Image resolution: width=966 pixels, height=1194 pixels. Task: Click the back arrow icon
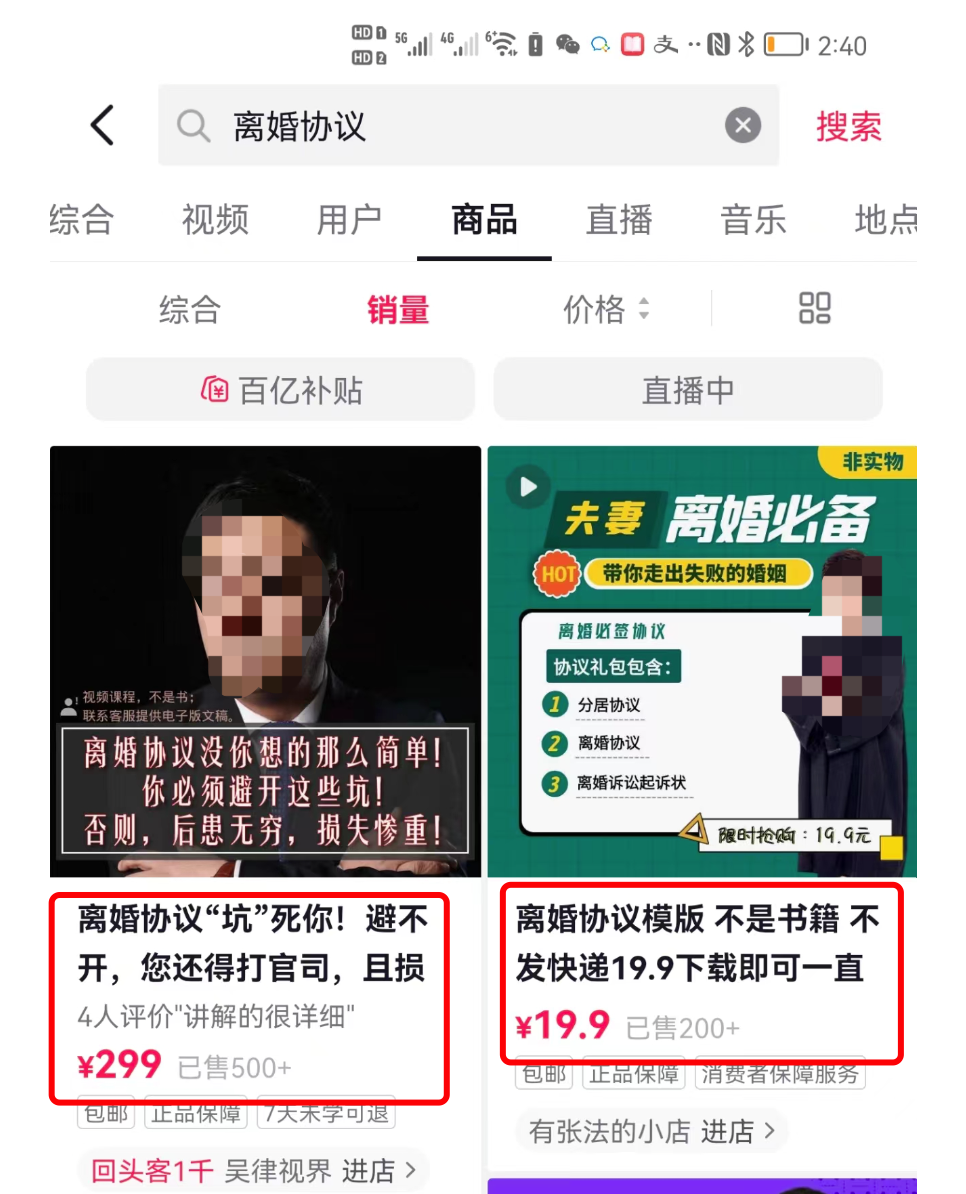pos(99,125)
